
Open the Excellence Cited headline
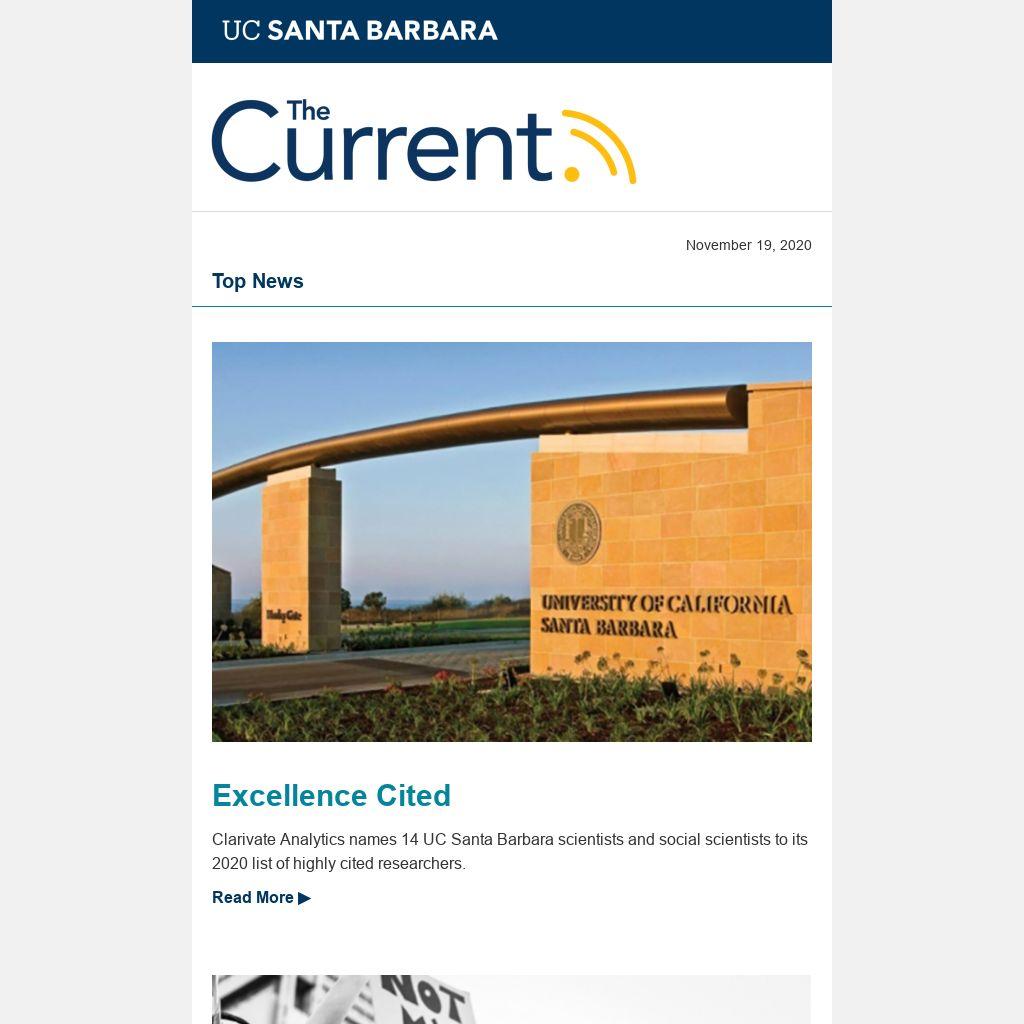[x=331, y=795]
